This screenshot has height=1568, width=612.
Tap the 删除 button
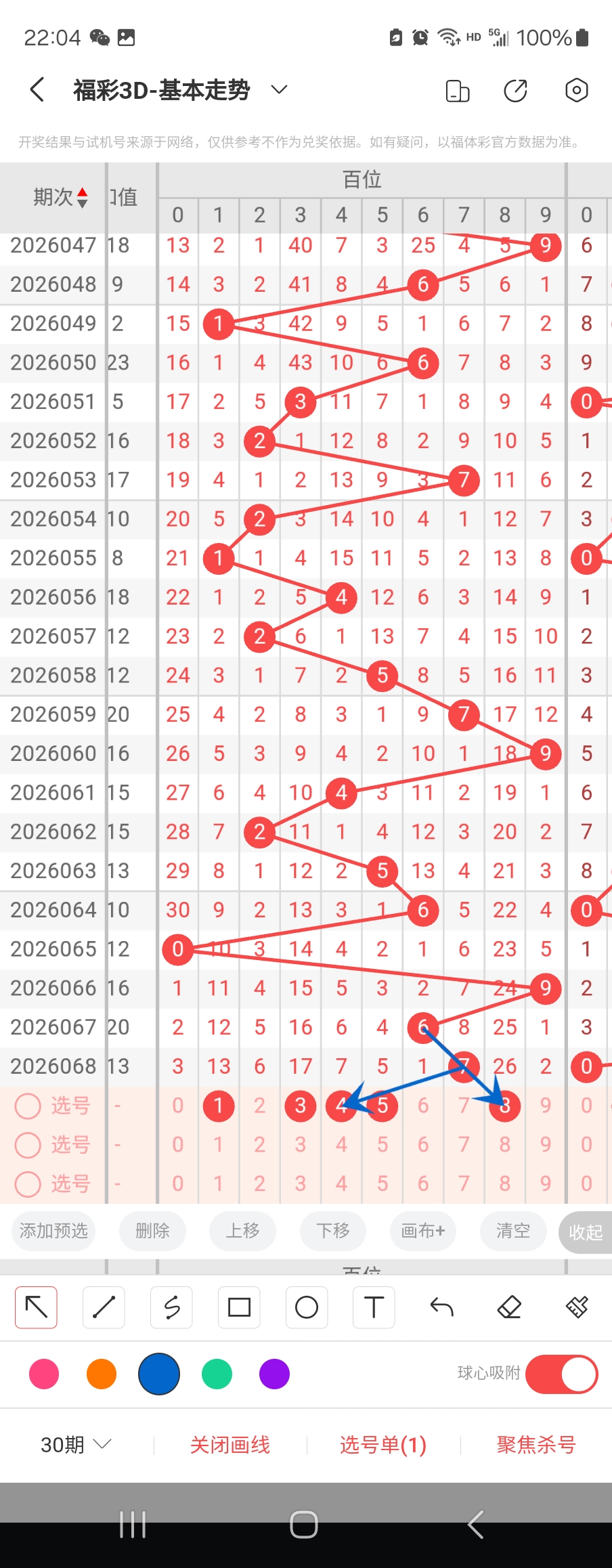point(152,1231)
